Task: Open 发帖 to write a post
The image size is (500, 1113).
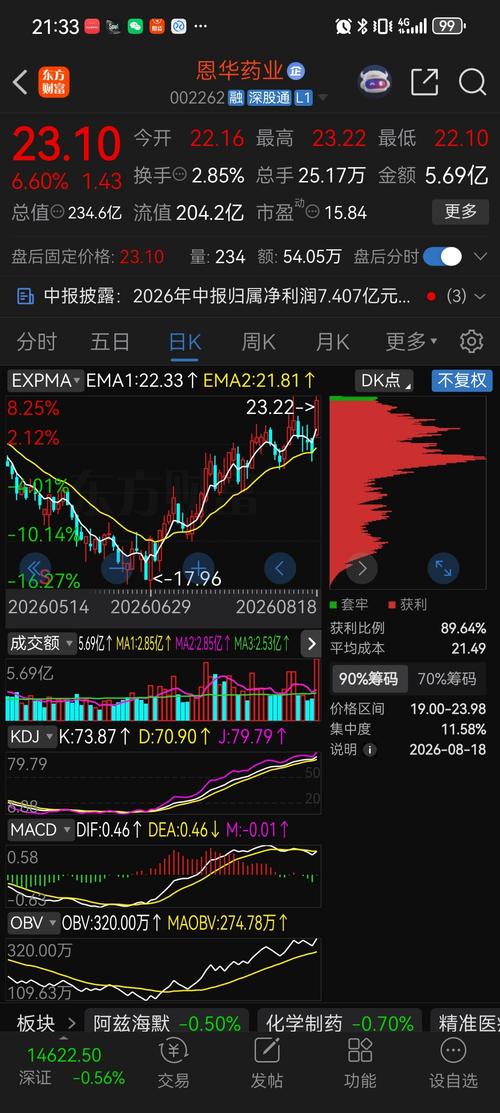Action: point(266,1064)
